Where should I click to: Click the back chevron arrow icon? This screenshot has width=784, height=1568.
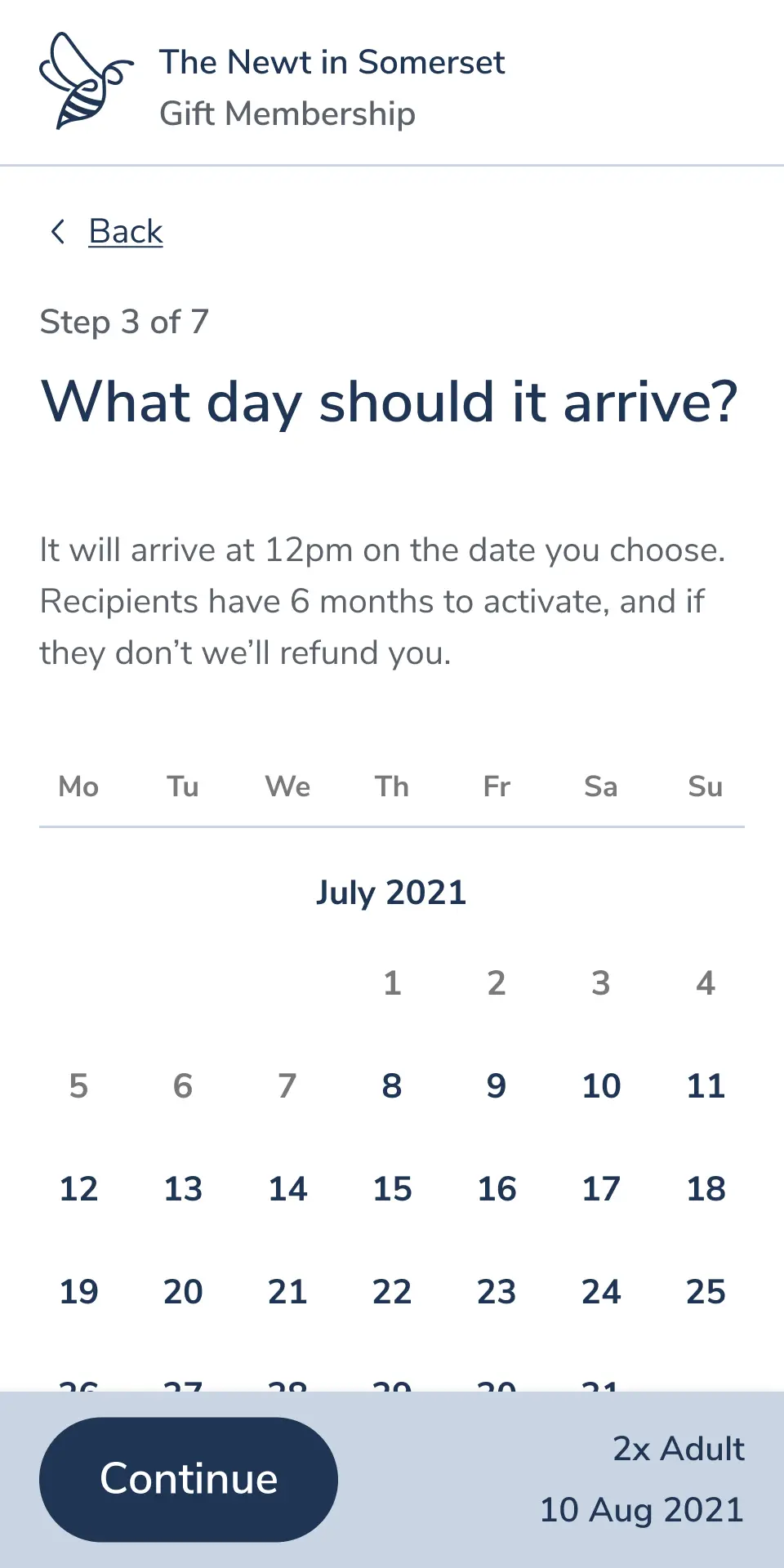point(58,232)
